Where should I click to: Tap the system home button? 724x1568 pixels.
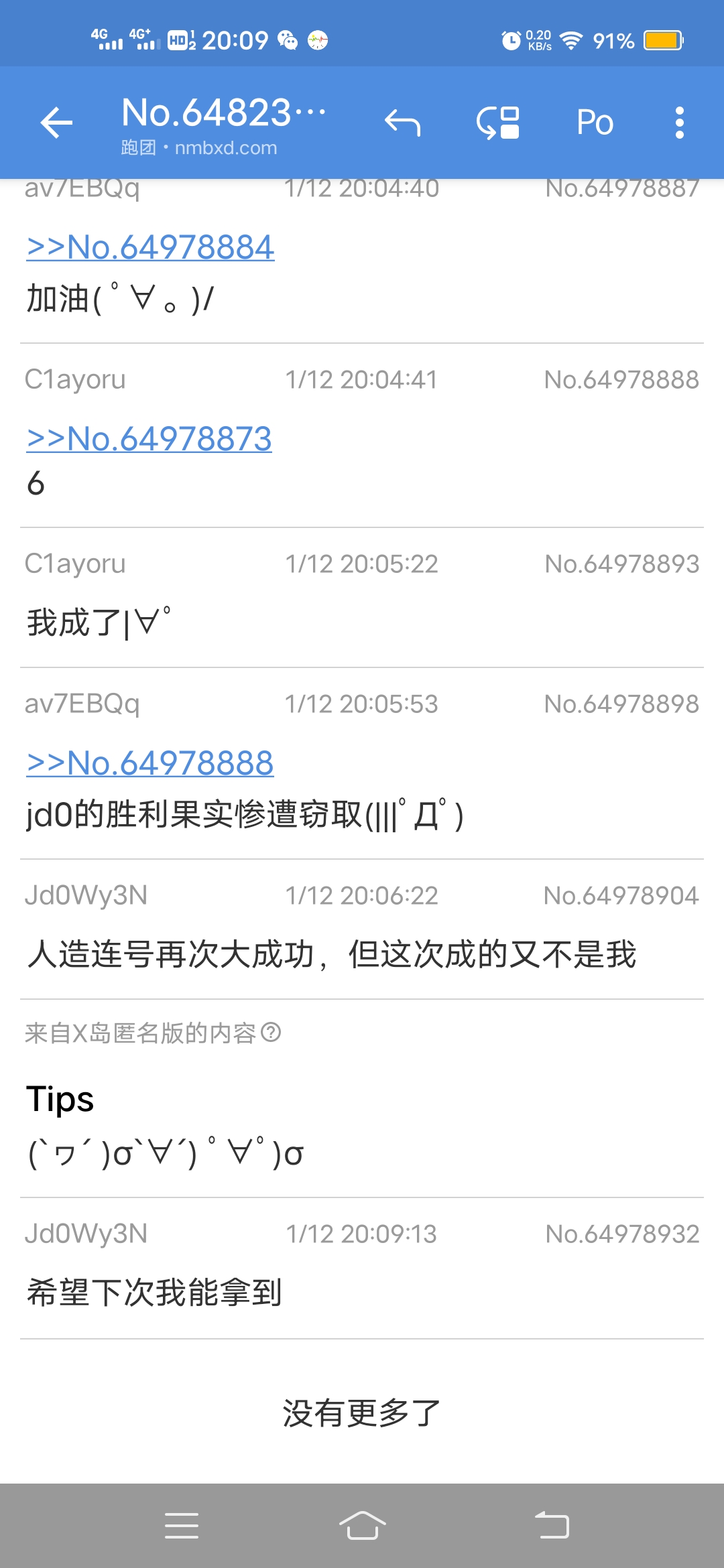[362, 1526]
